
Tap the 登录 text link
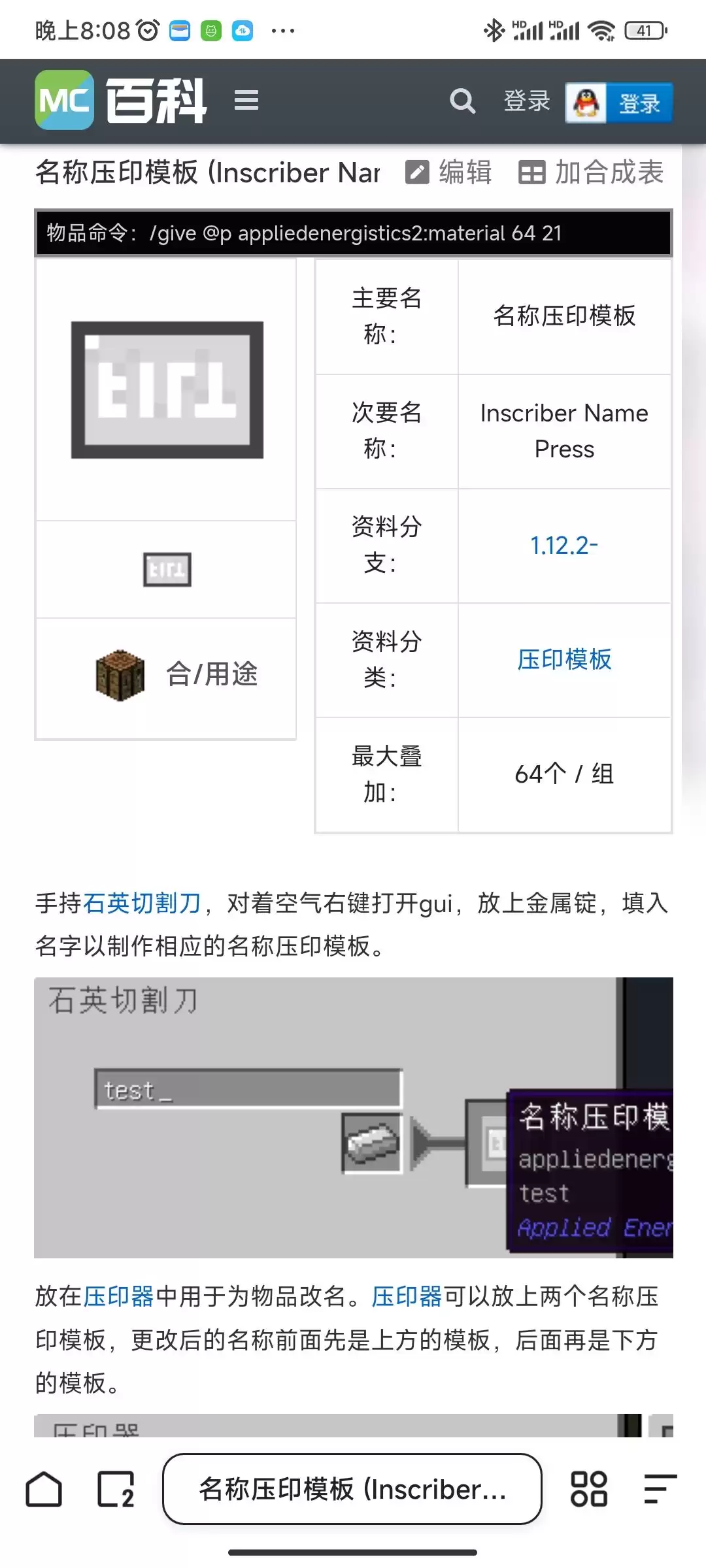click(x=527, y=101)
